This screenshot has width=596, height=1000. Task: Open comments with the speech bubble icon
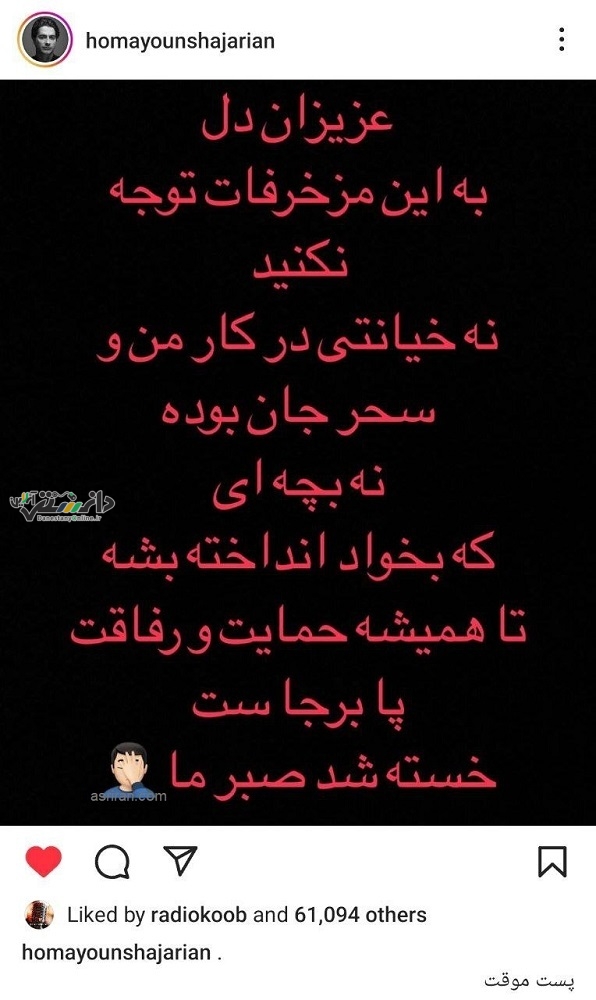(x=112, y=862)
